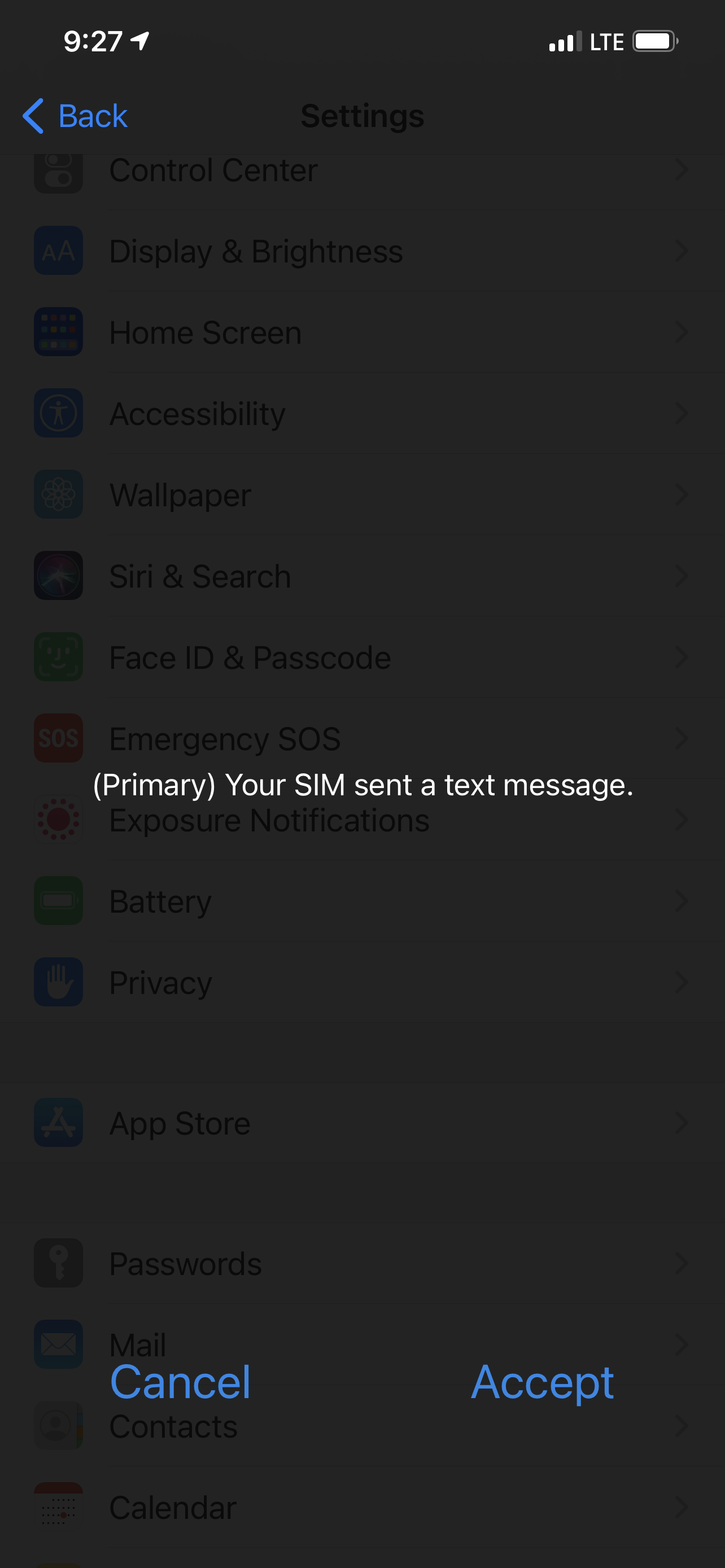This screenshot has width=725, height=1568.
Task: Tap the Privacy hand icon
Action: [58, 982]
